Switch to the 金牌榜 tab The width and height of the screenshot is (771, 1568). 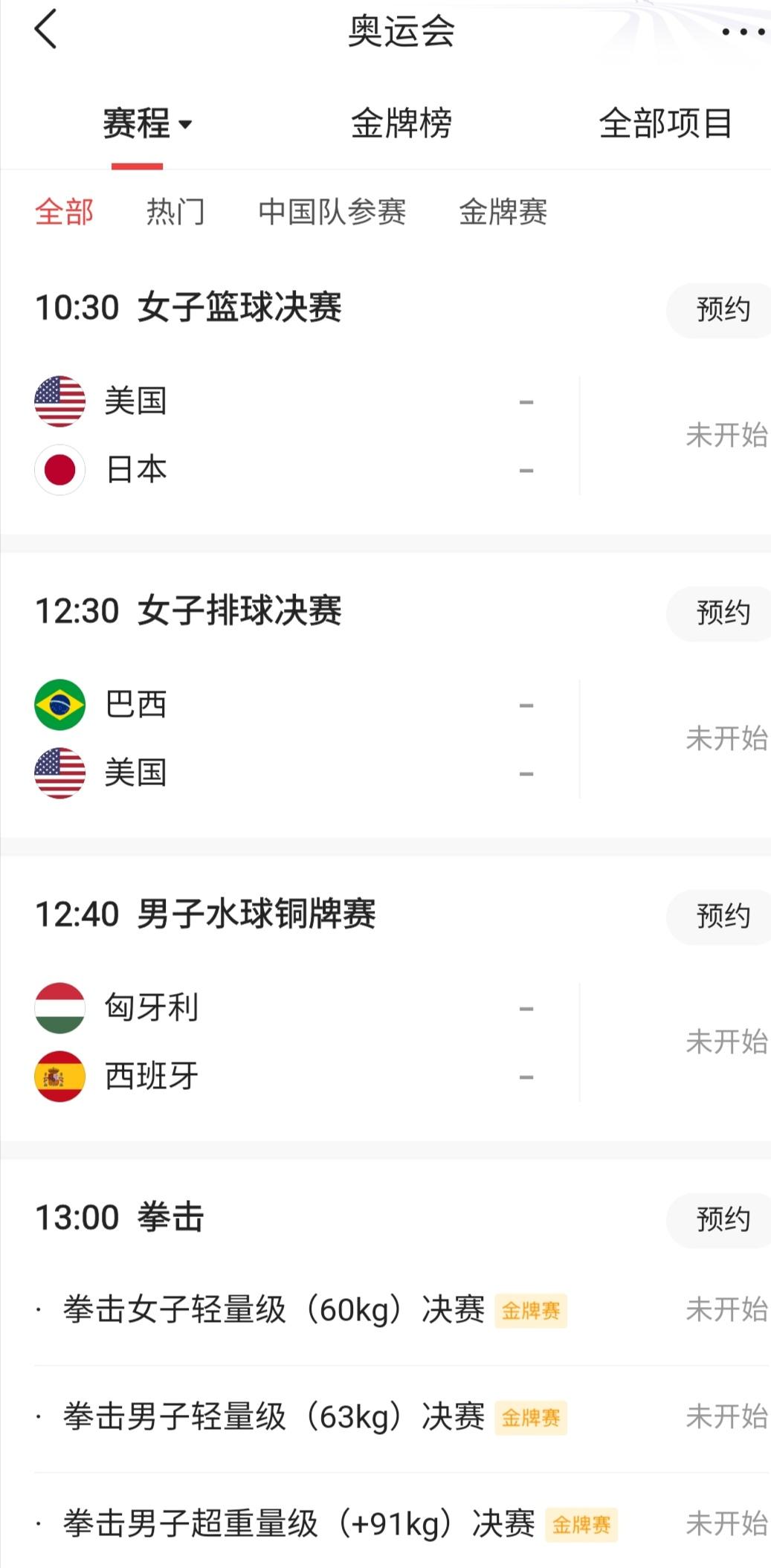(401, 123)
